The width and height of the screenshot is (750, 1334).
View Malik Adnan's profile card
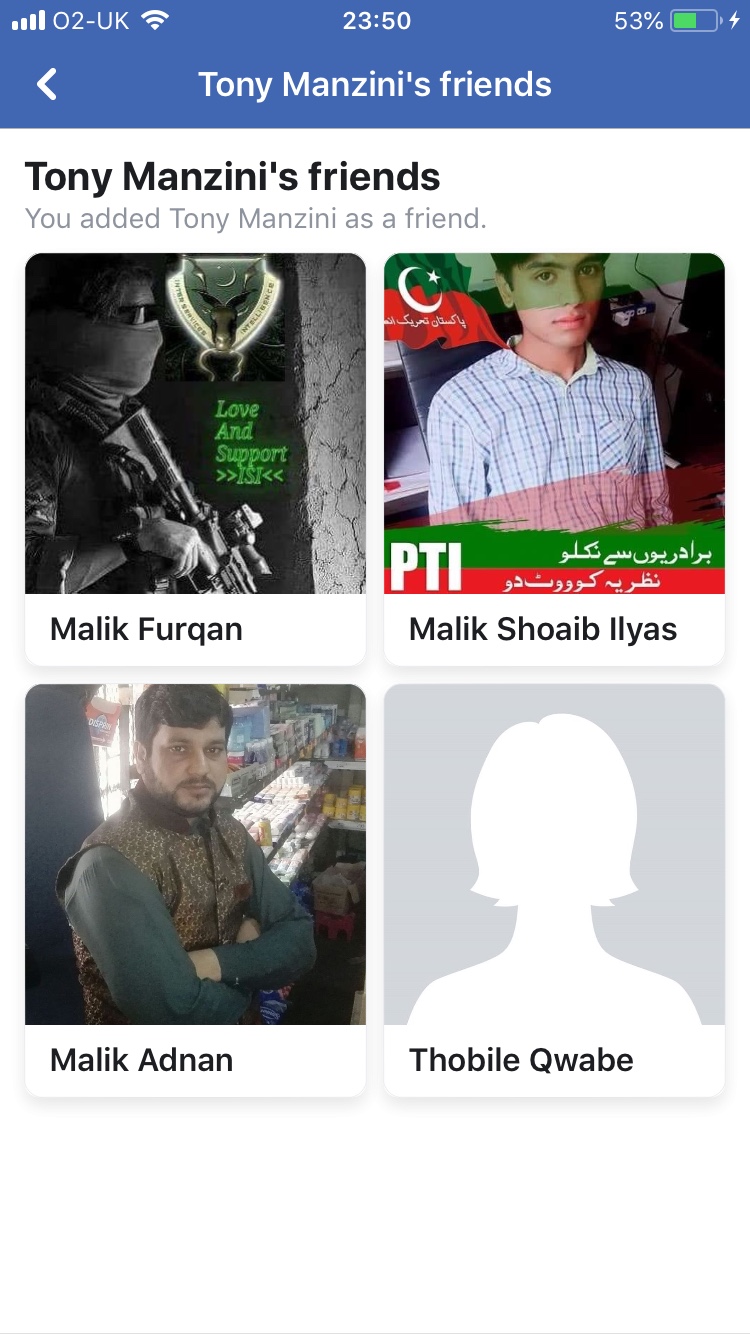(195, 890)
